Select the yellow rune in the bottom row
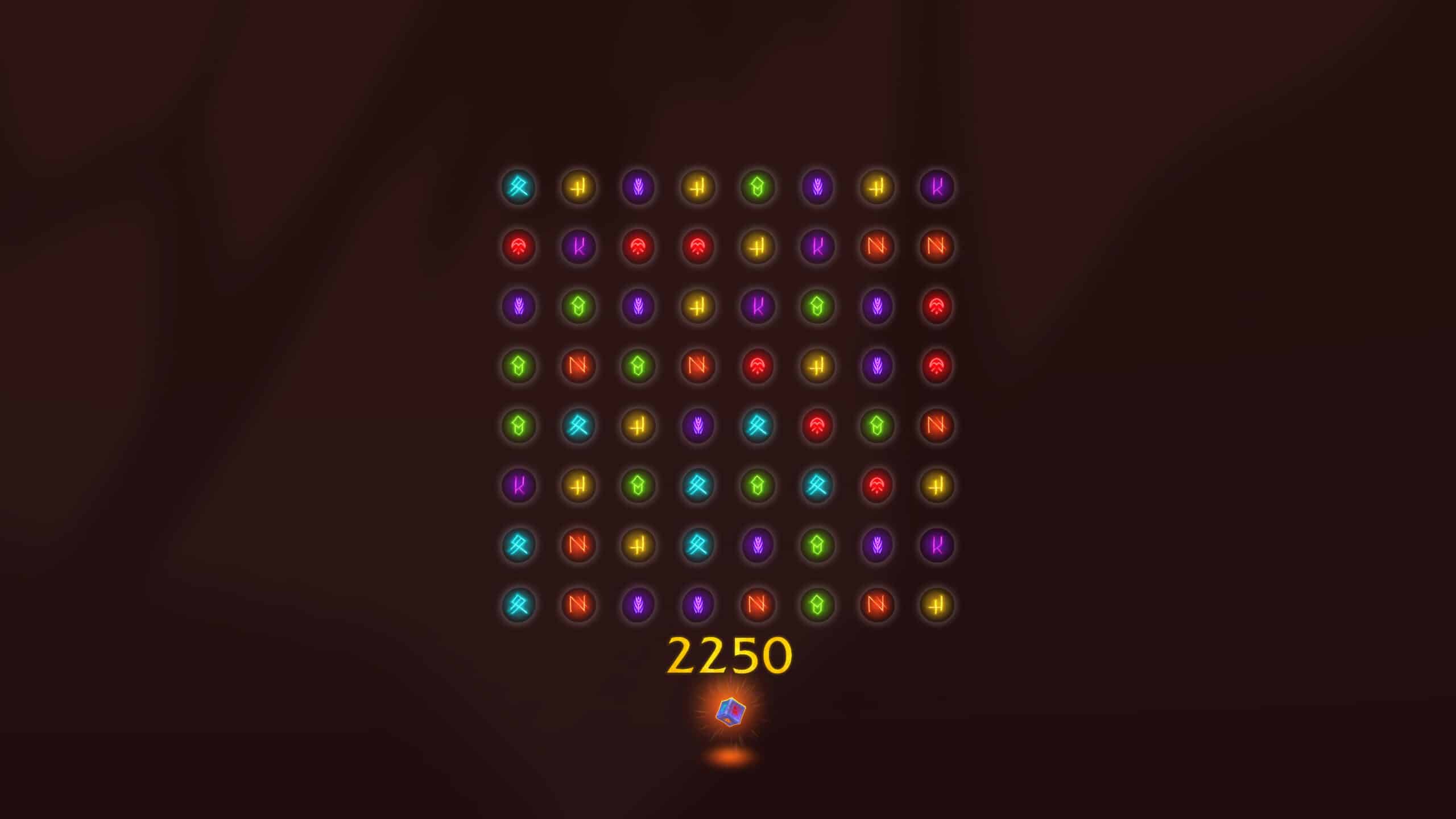This screenshot has height=819, width=1456. coord(937,604)
